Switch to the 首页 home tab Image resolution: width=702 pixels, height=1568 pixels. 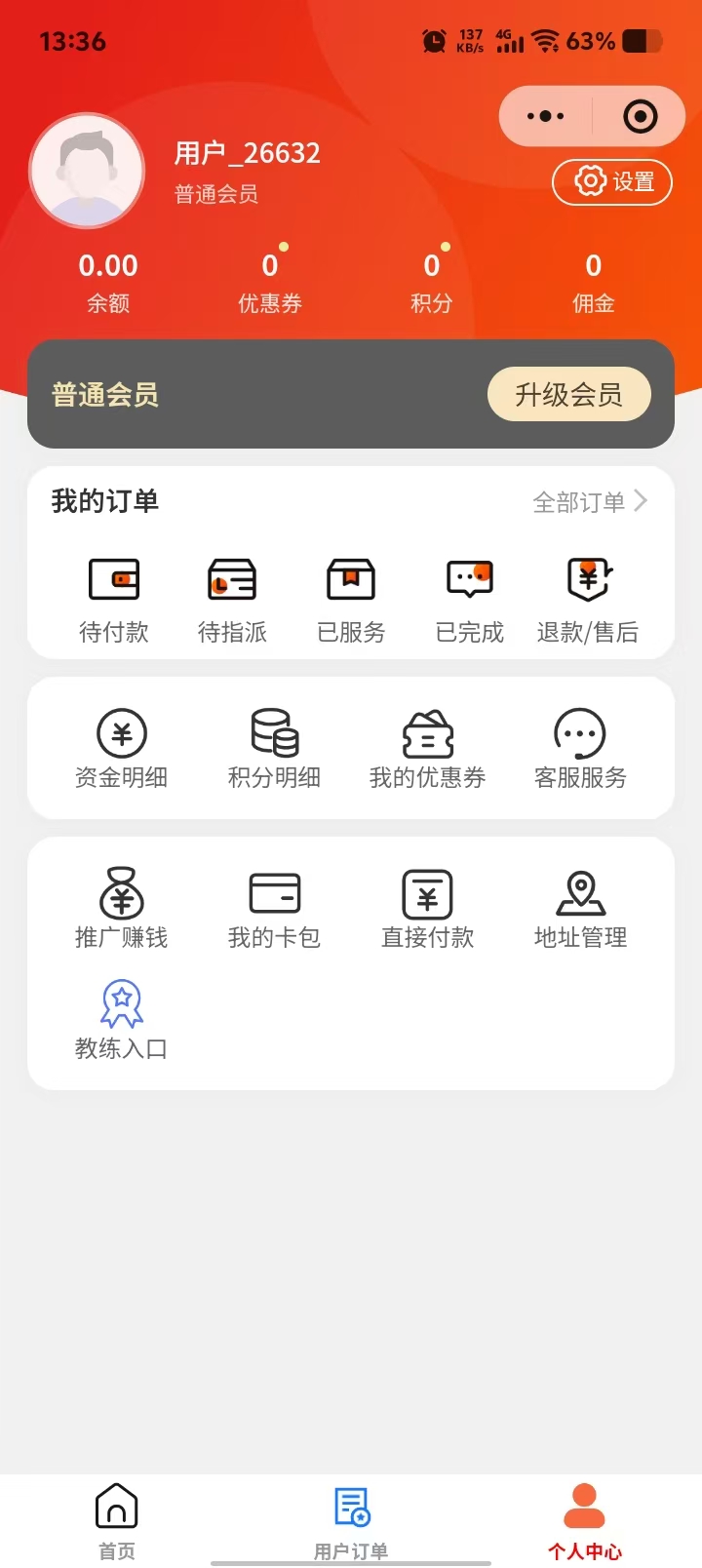[117, 1519]
